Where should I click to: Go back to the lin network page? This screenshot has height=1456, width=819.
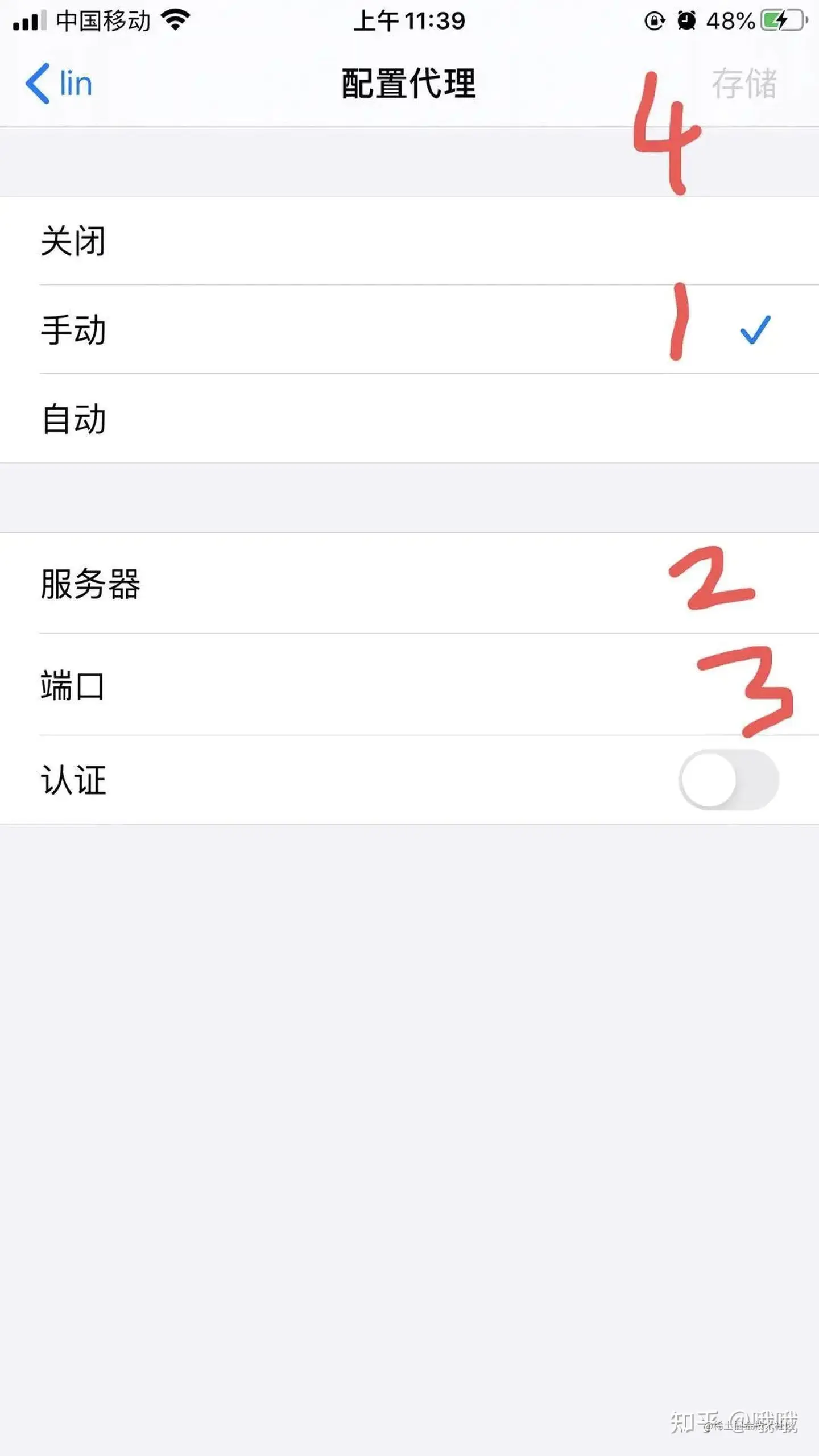pos(59,84)
